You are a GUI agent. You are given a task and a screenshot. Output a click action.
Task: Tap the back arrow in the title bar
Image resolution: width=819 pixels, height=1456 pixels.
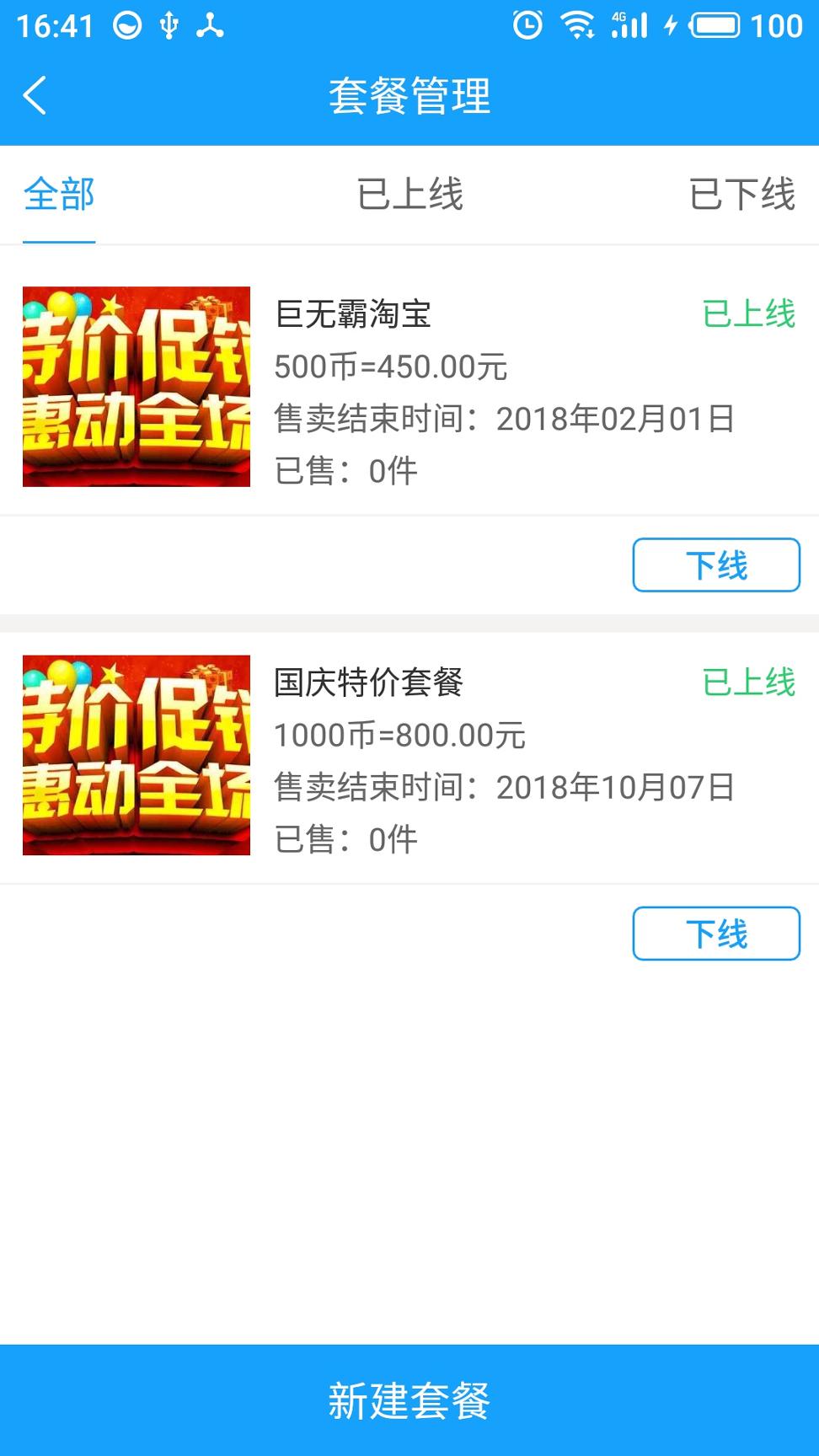(35, 96)
